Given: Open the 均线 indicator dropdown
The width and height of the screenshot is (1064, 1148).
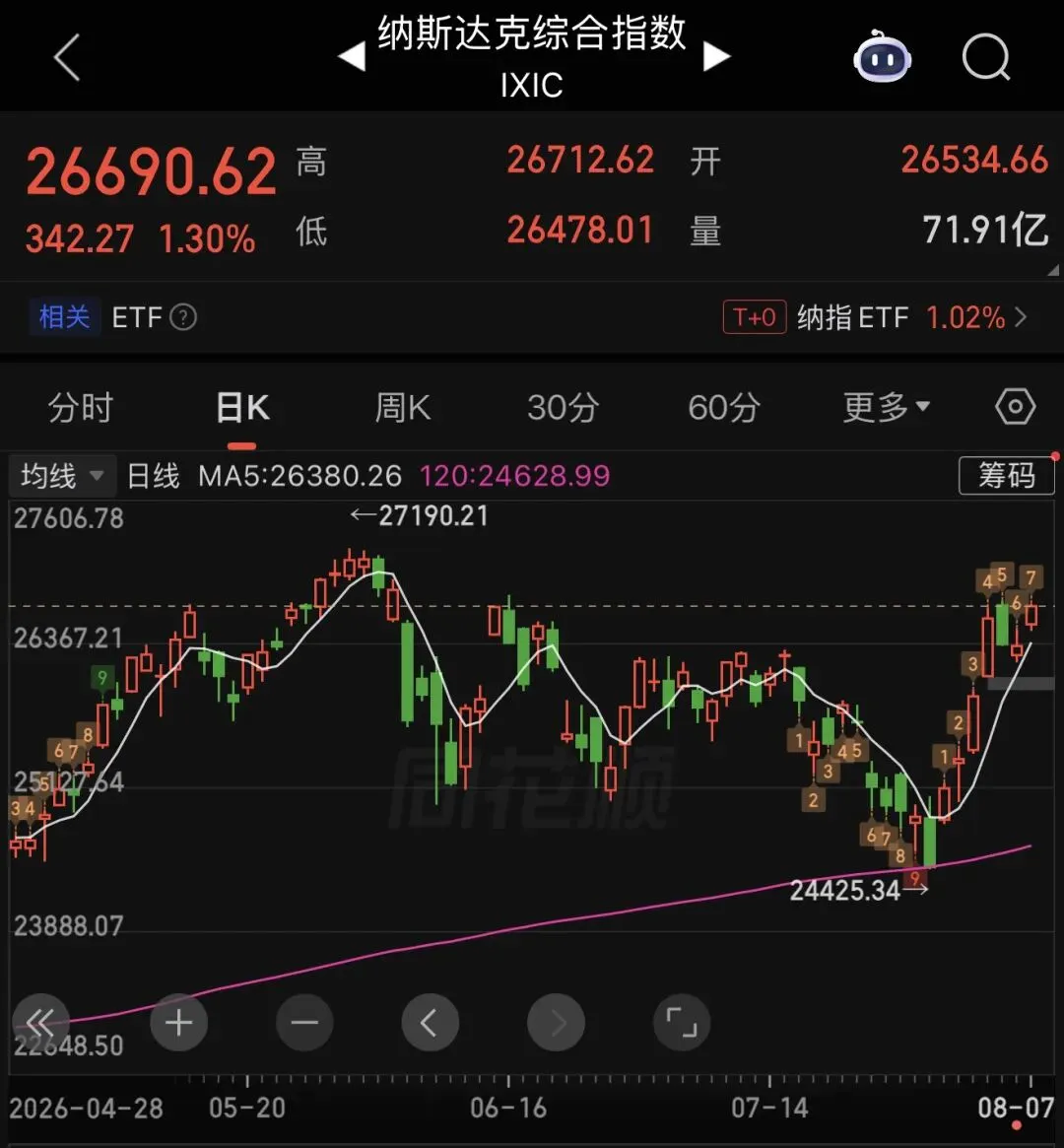Looking at the screenshot, I should (62, 476).
